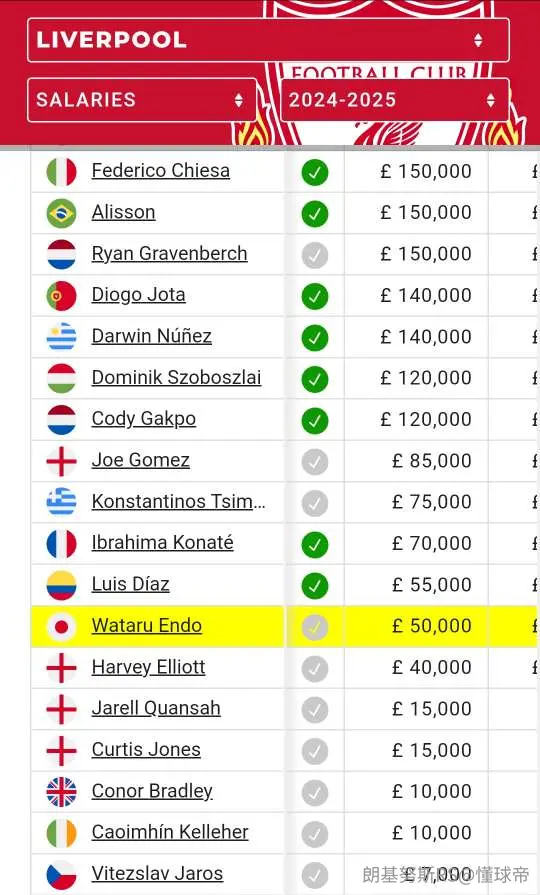
Task: Open Ibrahima Konaté's profile
Action: point(163,542)
